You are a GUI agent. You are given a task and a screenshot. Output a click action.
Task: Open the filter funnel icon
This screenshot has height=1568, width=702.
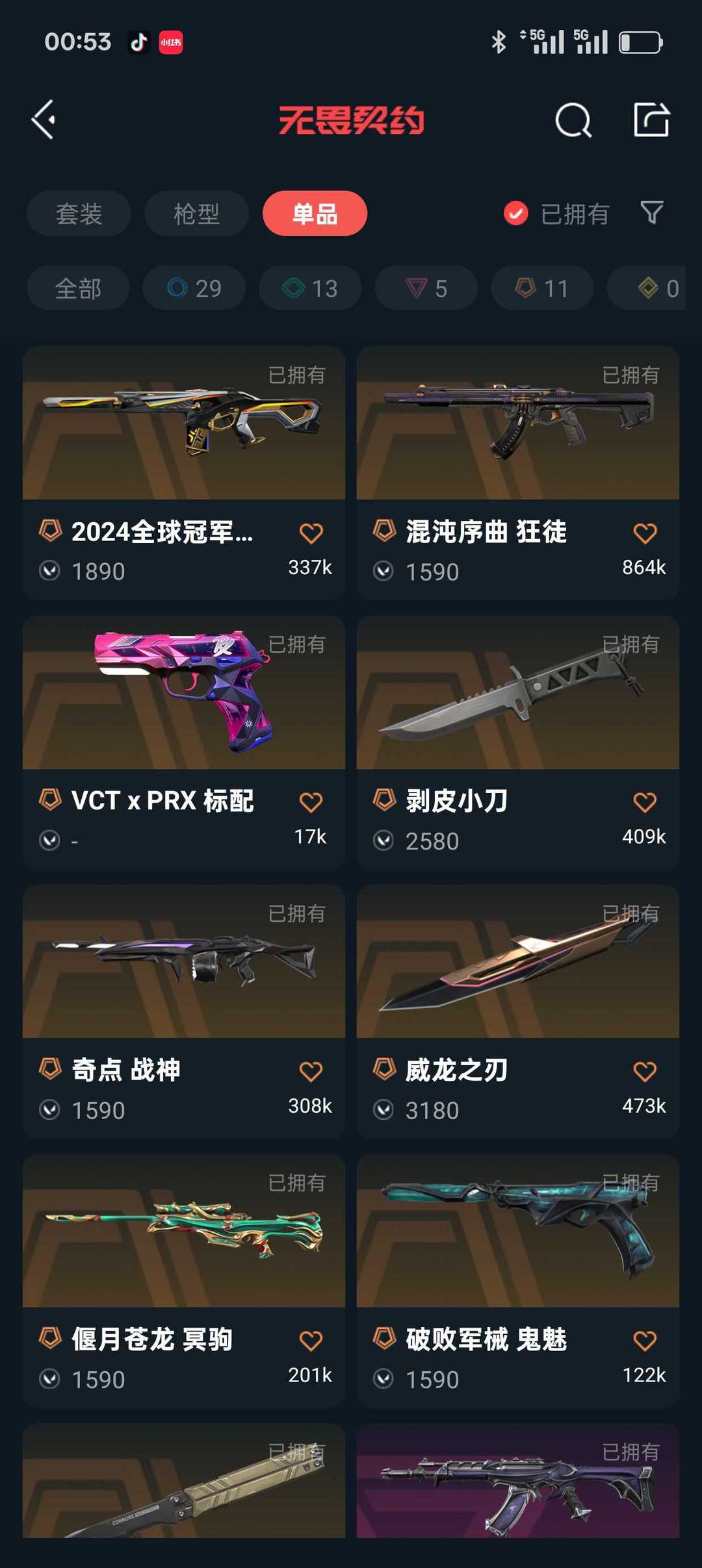(x=652, y=212)
